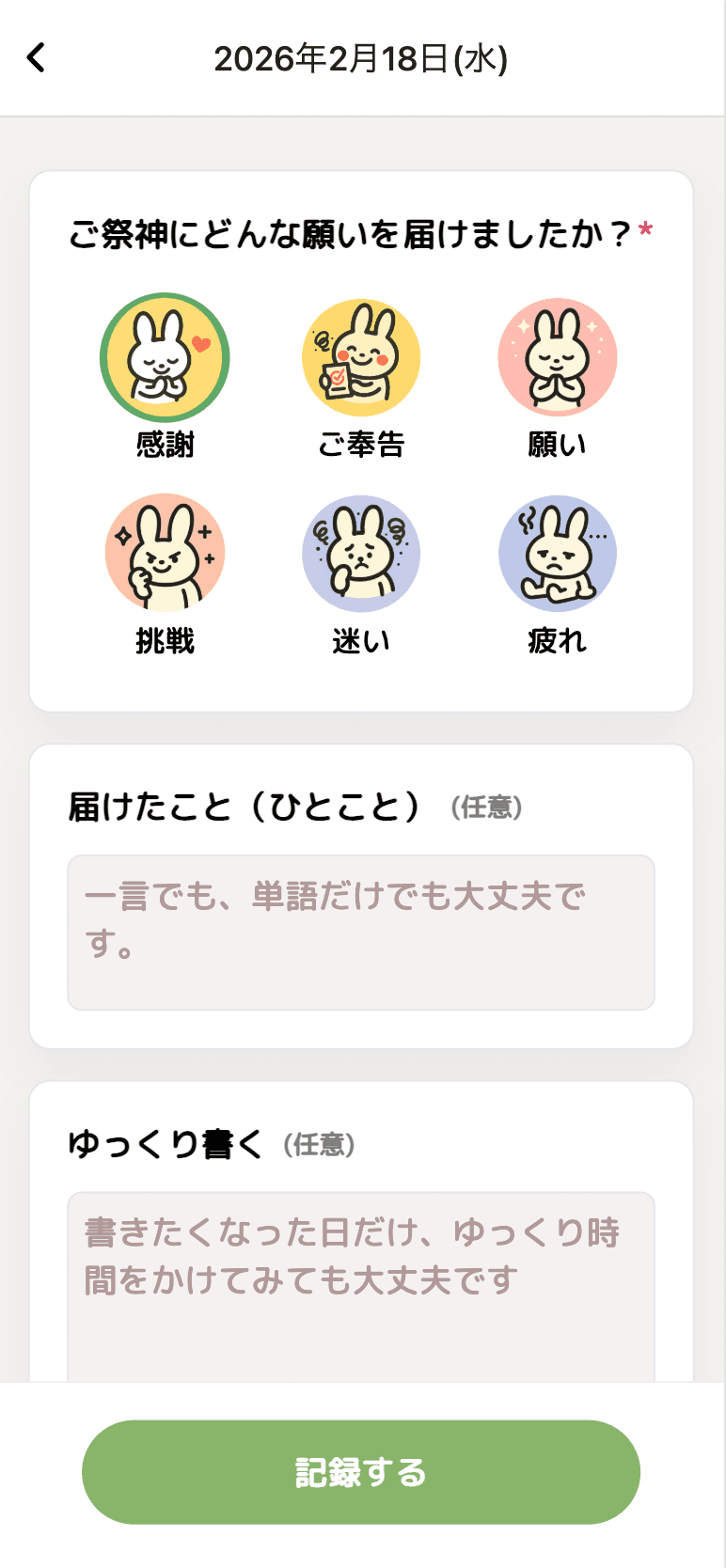
Task: Pick the determined rabbit with clenched fist
Action: coord(165,554)
